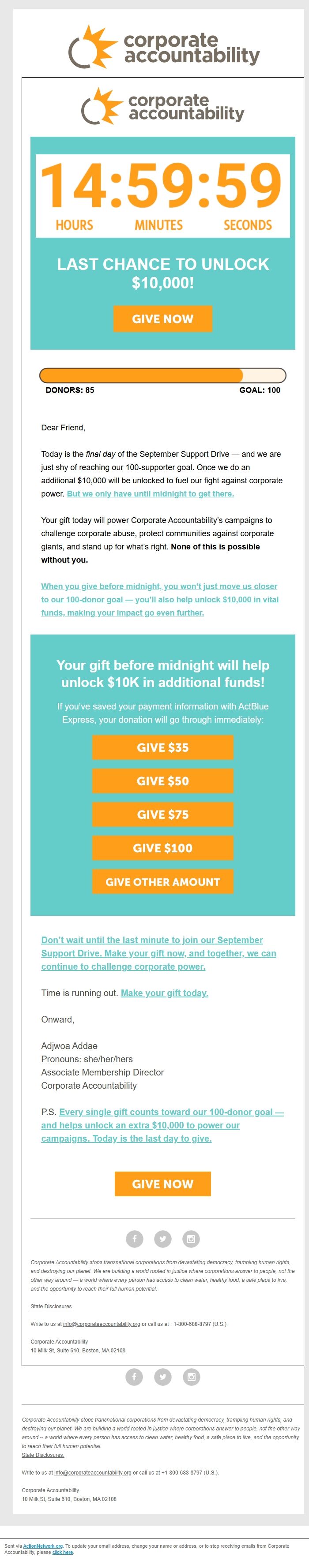Select the GIVE $35 button
The height and width of the screenshot is (1568, 309).
[162, 747]
